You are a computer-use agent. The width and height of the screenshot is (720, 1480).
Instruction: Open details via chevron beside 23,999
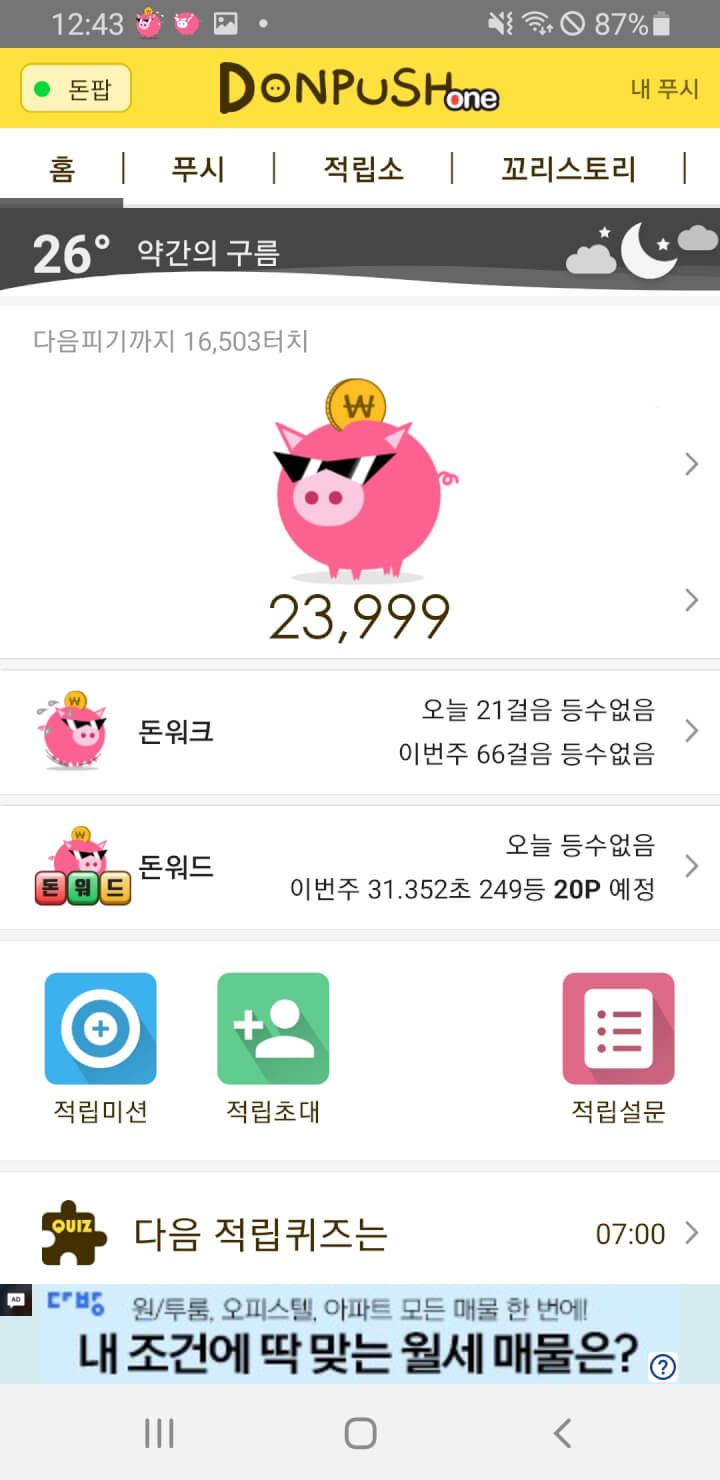691,600
